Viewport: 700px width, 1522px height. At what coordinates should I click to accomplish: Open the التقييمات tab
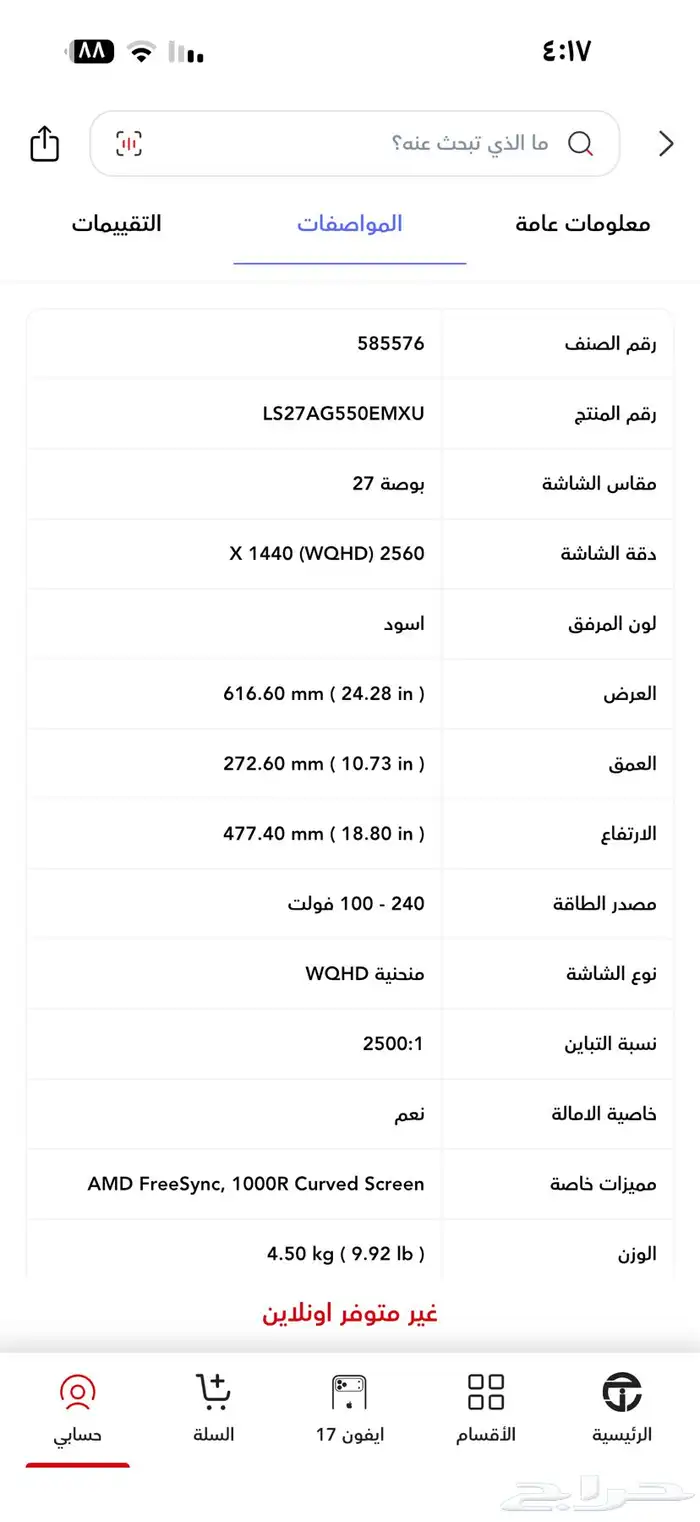point(116,224)
